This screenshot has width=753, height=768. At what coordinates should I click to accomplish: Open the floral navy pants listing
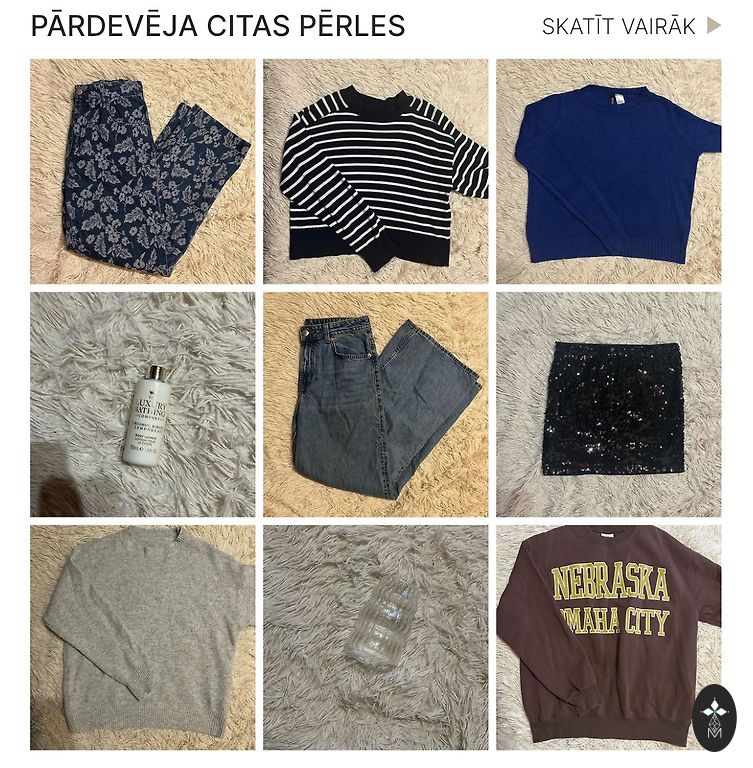pyautogui.click(x=142, y=171)
